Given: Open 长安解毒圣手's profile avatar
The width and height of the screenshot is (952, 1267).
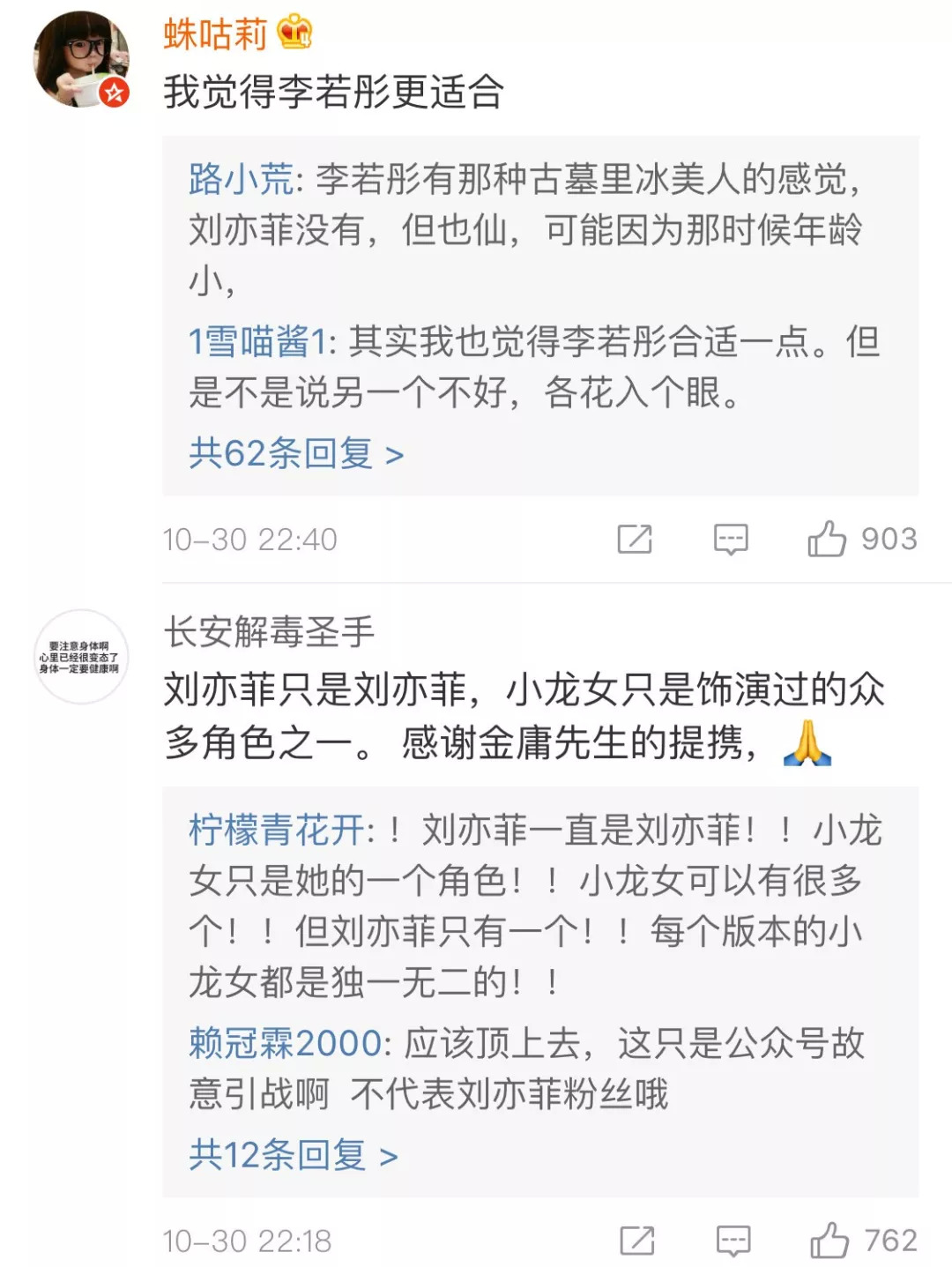Looking at the screenshot, I should coord(81,657).
